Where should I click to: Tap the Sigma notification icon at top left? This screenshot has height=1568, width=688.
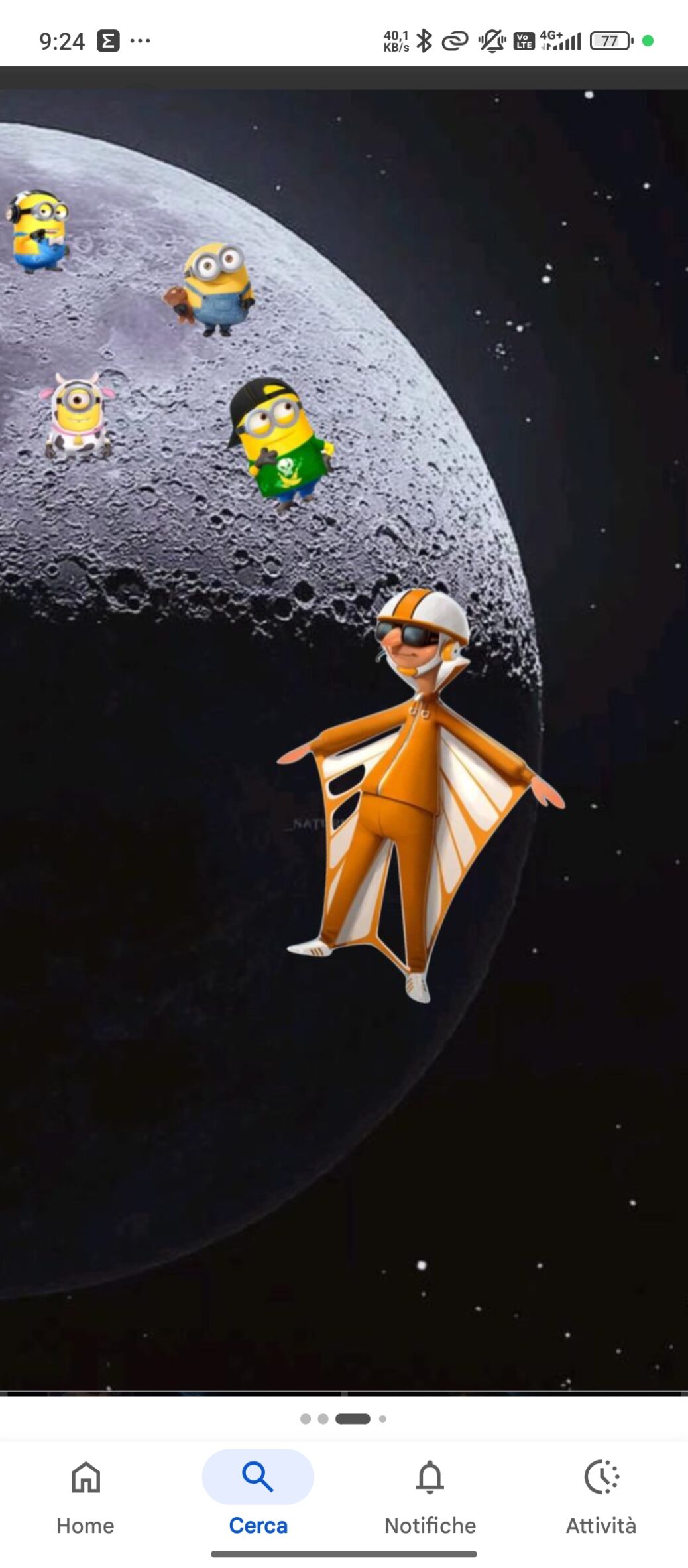[x=107, y=41]
